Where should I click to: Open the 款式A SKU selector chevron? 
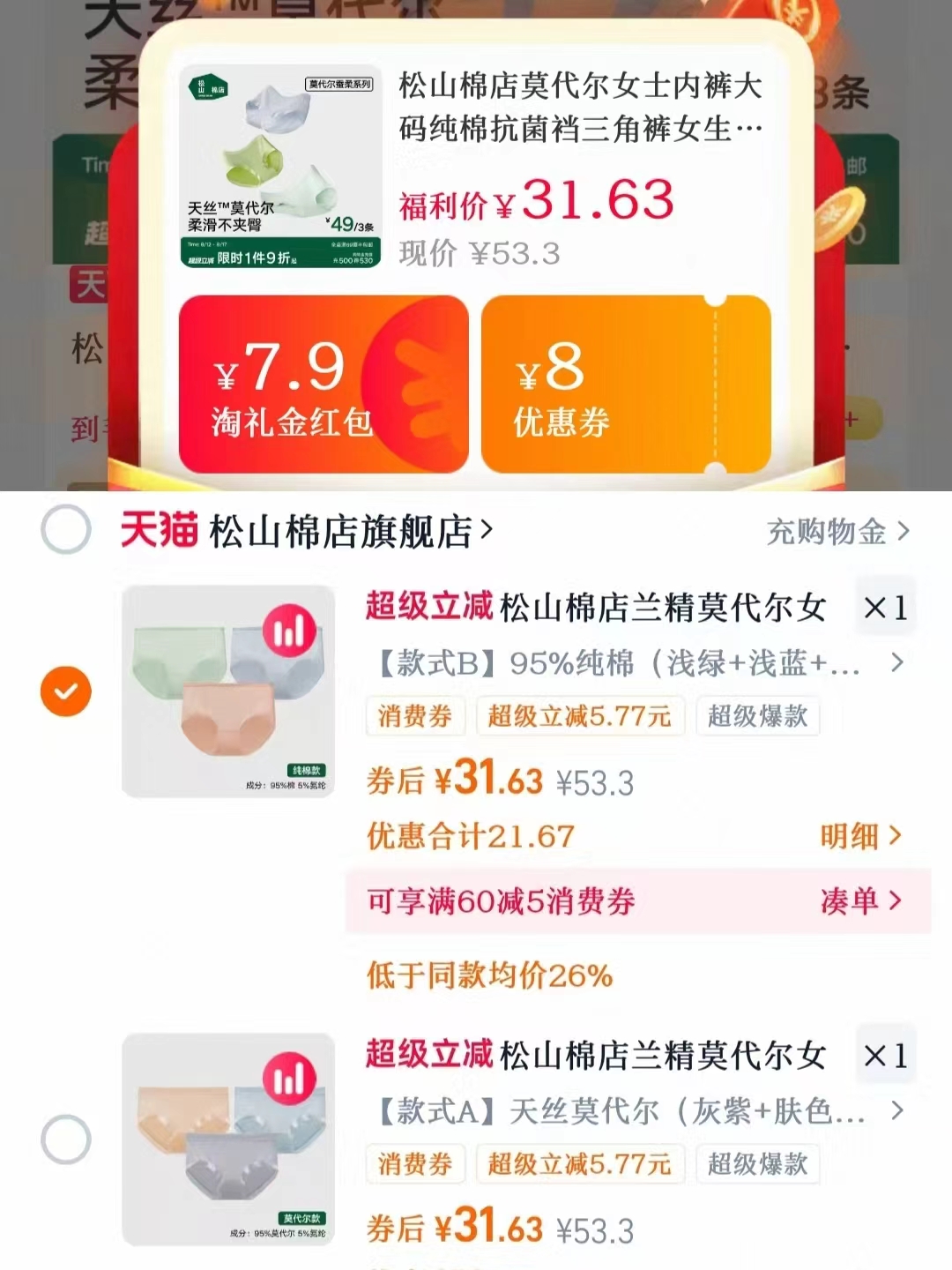click(x=897, y=1112)
